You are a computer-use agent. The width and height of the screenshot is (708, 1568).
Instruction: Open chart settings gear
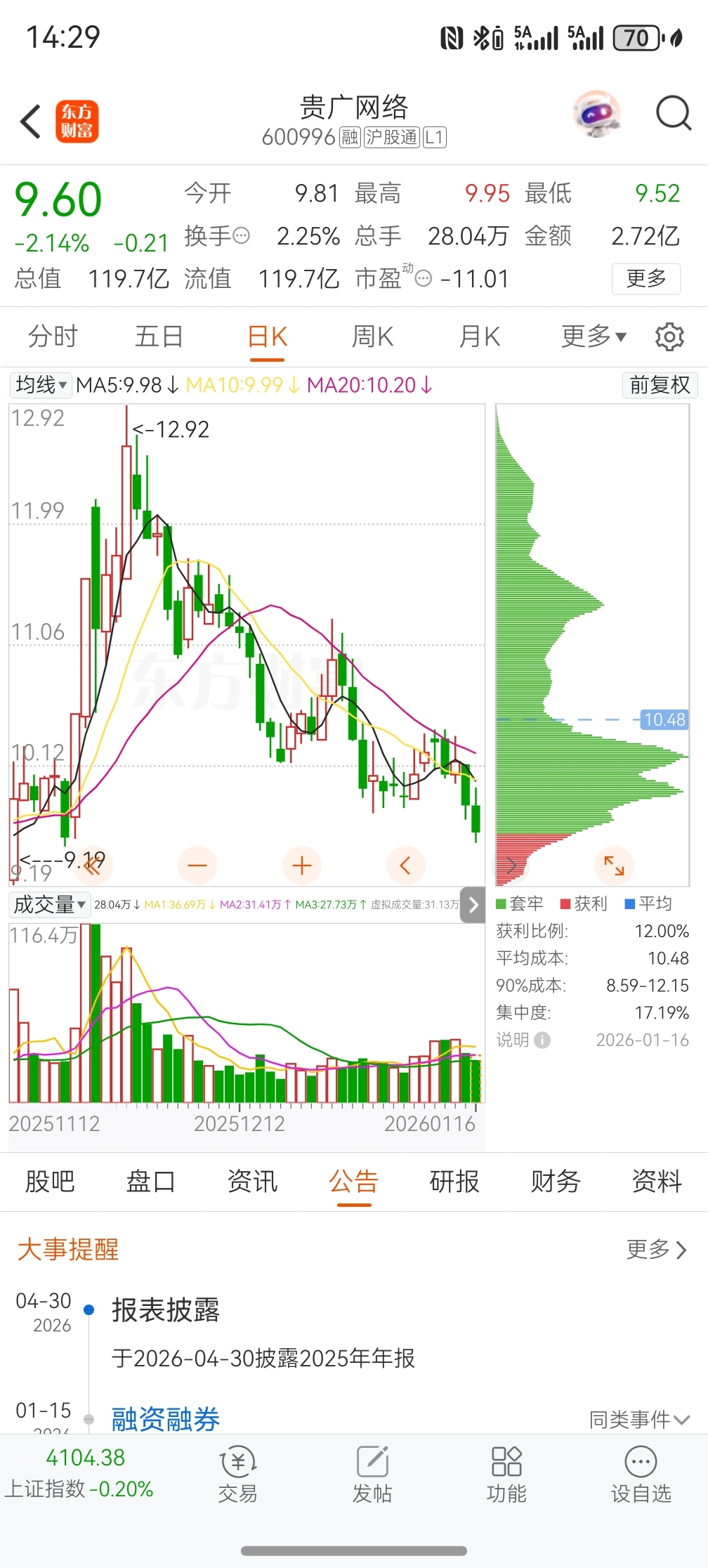pyautogui.click(x=669, y=337)
